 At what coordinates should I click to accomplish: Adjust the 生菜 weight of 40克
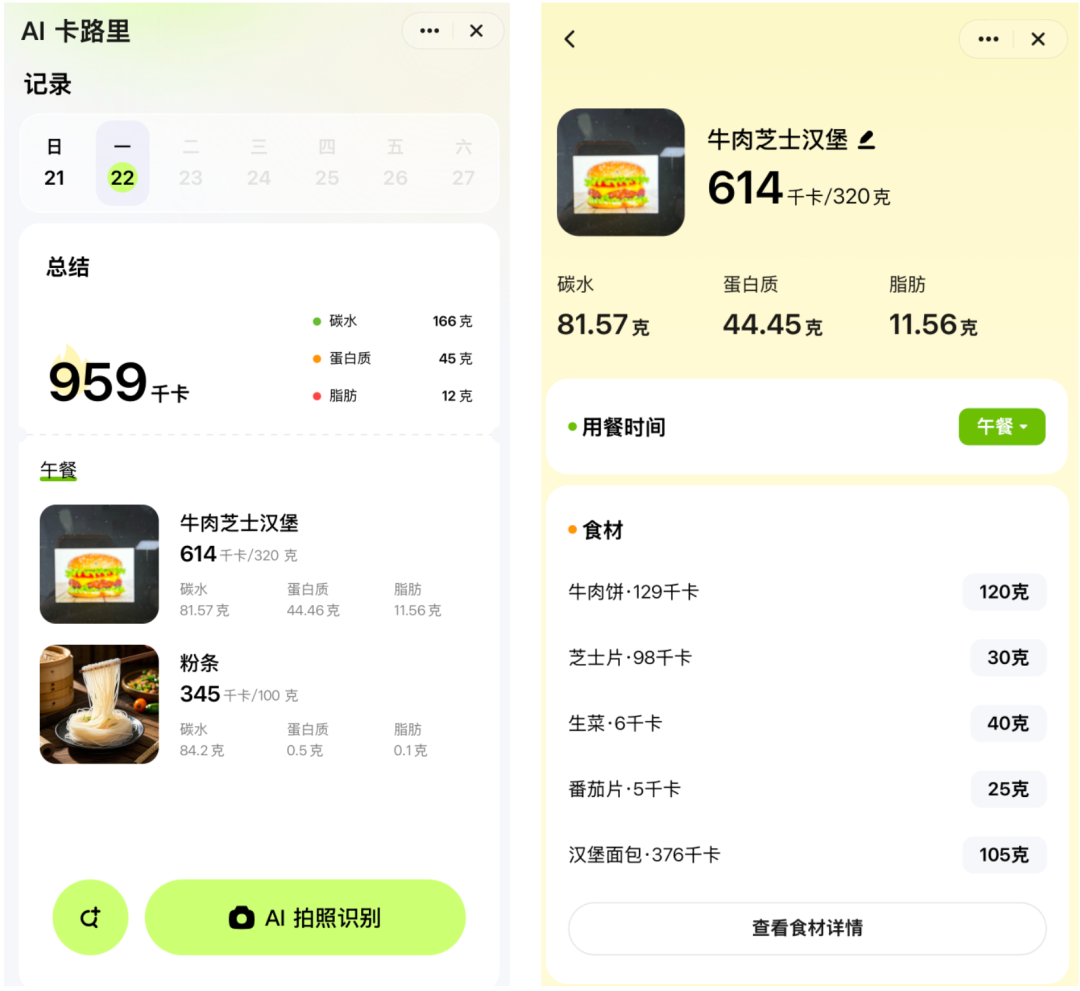coord(1007,723)
